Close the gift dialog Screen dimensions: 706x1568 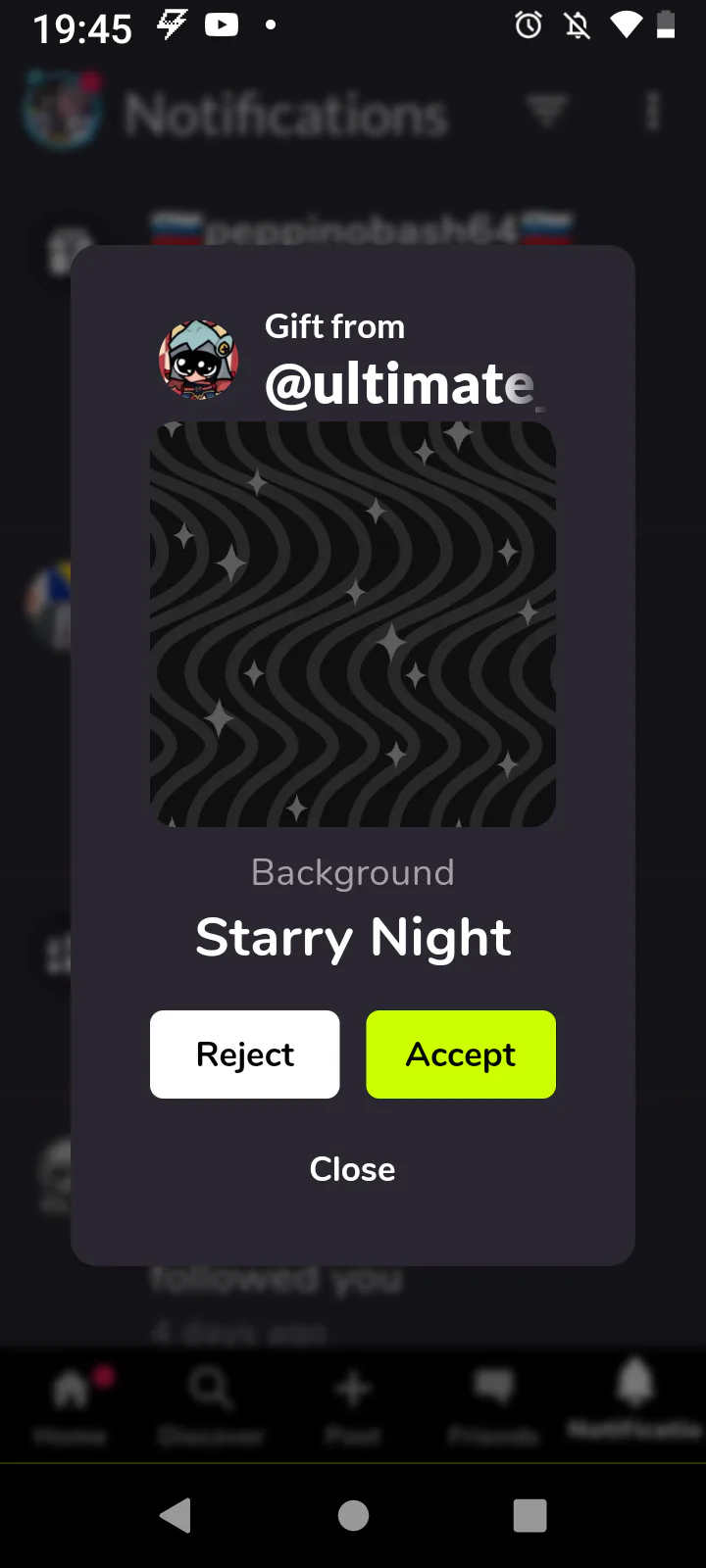point(352,1168)
